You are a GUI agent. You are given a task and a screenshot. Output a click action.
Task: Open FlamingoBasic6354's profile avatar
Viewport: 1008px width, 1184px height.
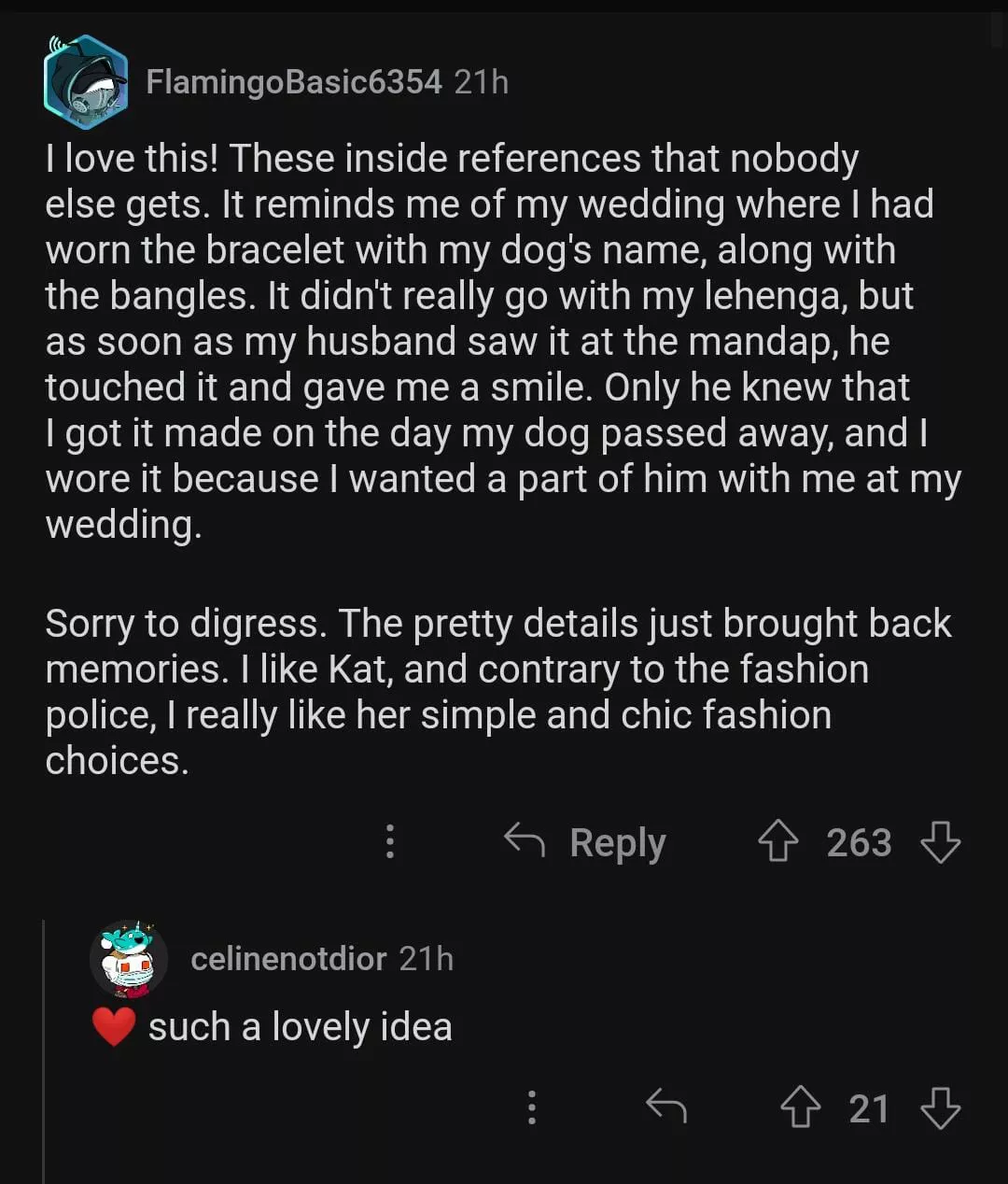(x=86, y=82)
